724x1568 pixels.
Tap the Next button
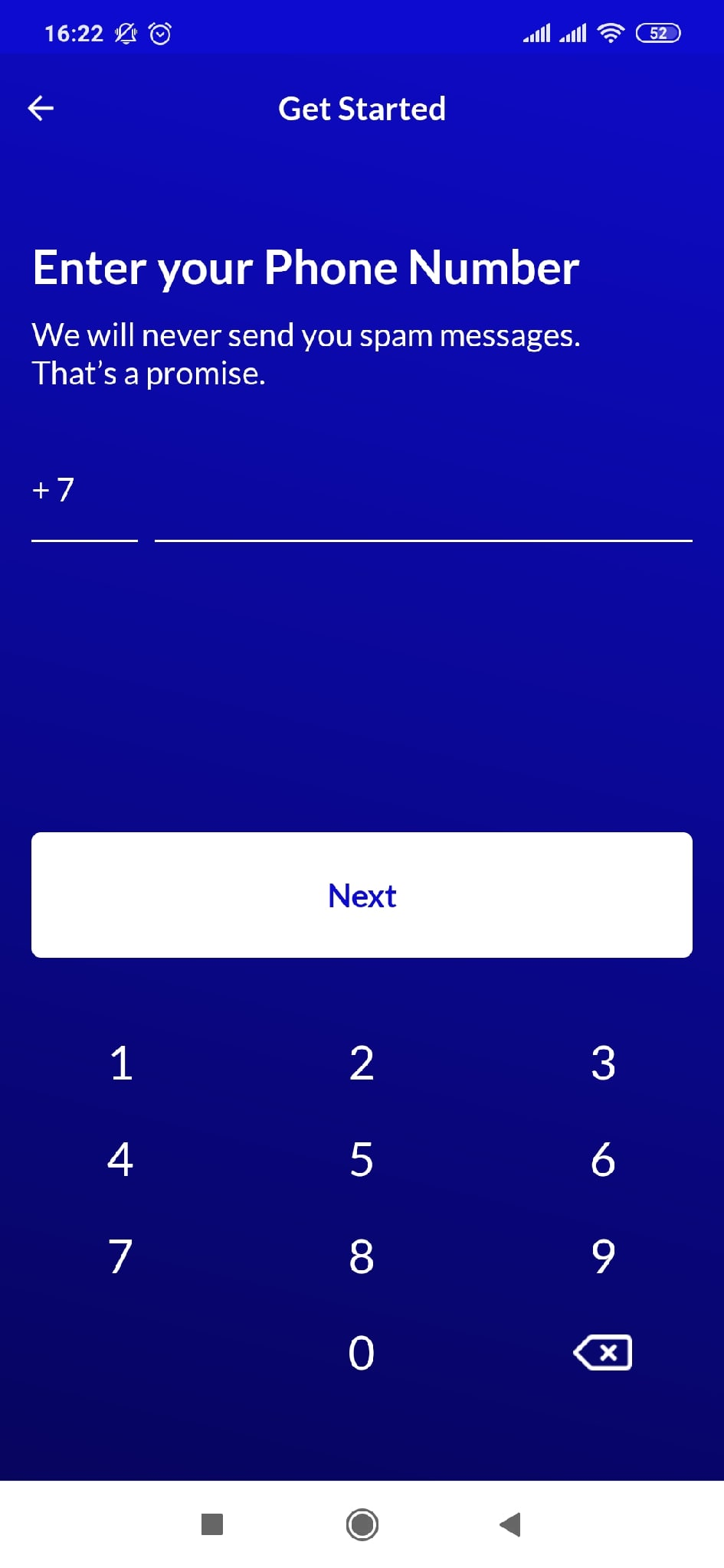(x=362, y=895)
